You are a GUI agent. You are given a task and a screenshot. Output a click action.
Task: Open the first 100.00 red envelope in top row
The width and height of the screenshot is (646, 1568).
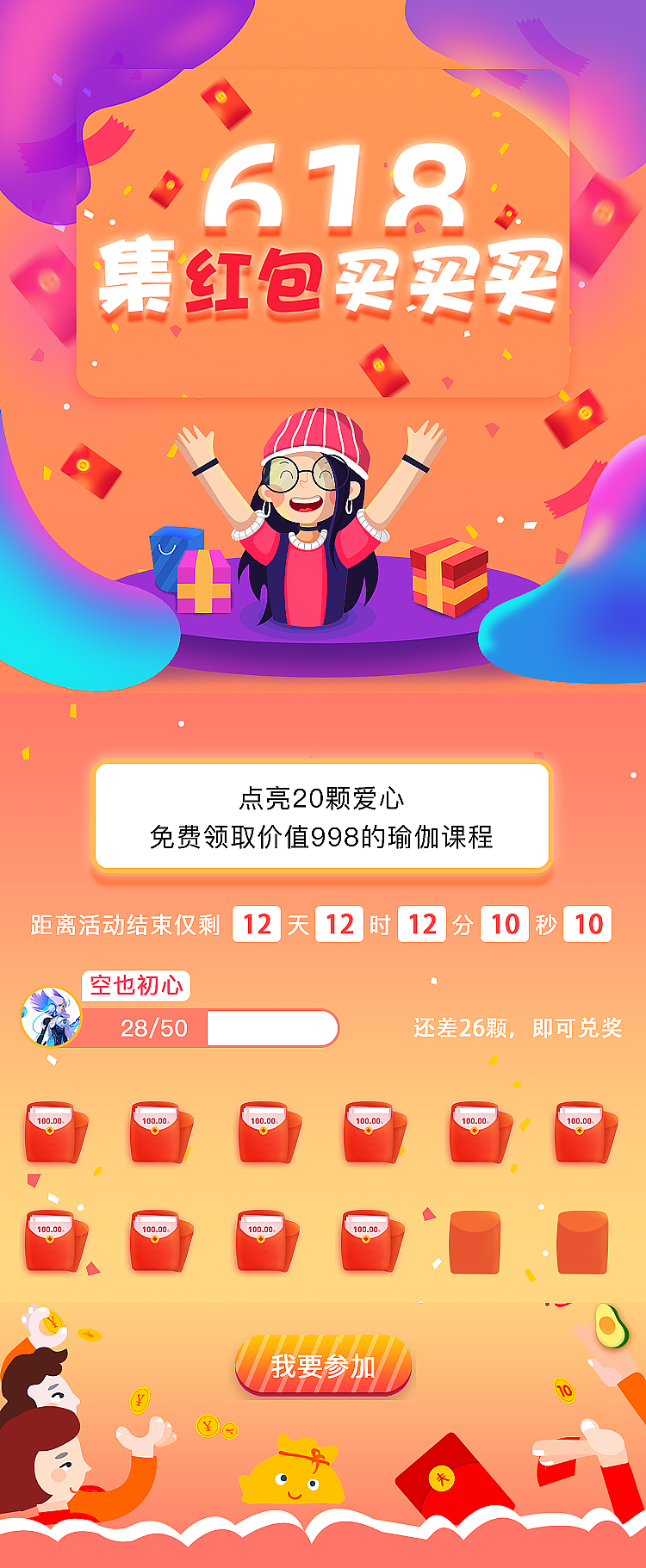pyautogui.click(x=53, y=1128)
